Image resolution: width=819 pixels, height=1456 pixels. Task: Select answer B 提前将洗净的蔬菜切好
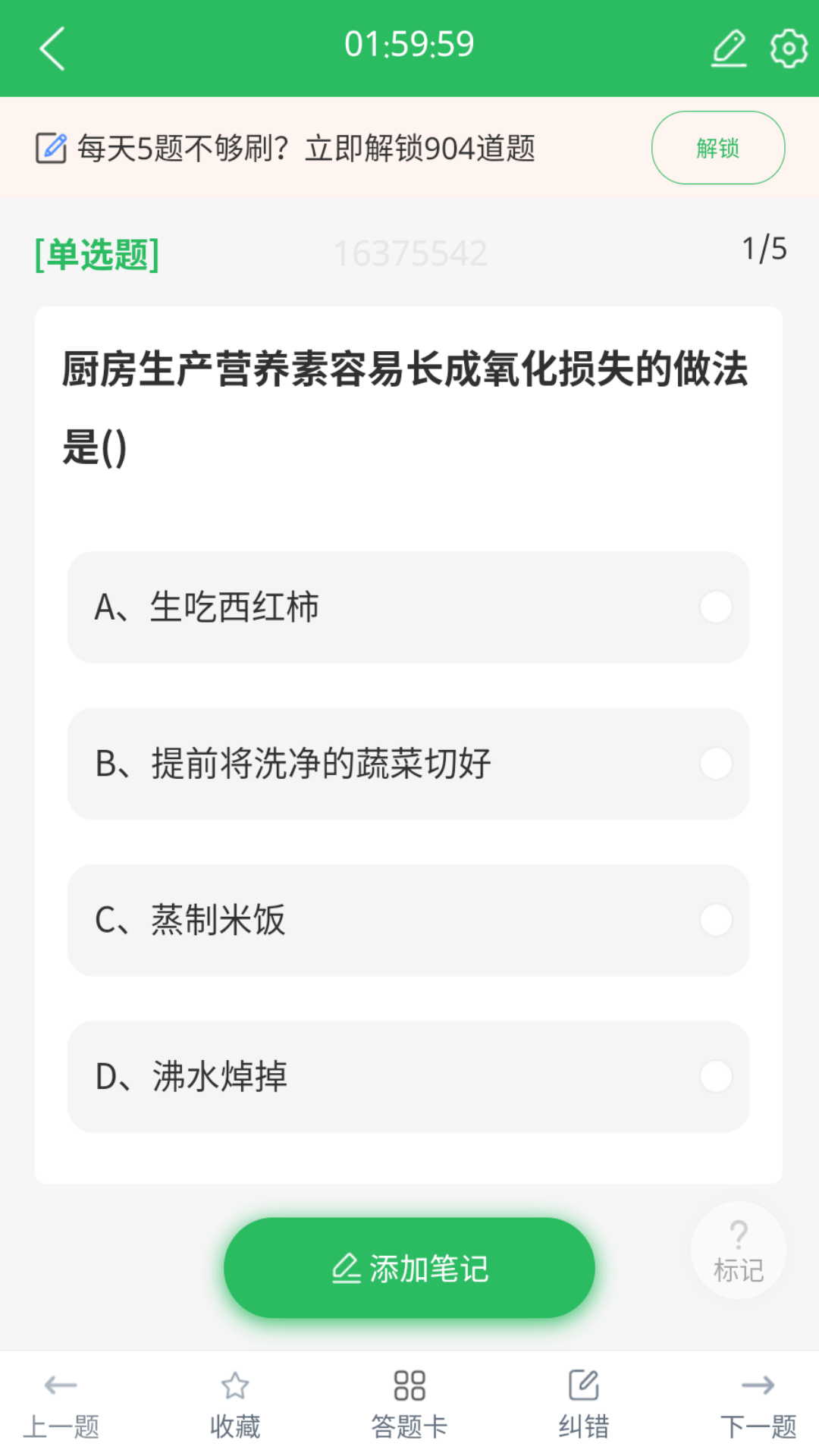pyautogui.click(x=408, y=764)
